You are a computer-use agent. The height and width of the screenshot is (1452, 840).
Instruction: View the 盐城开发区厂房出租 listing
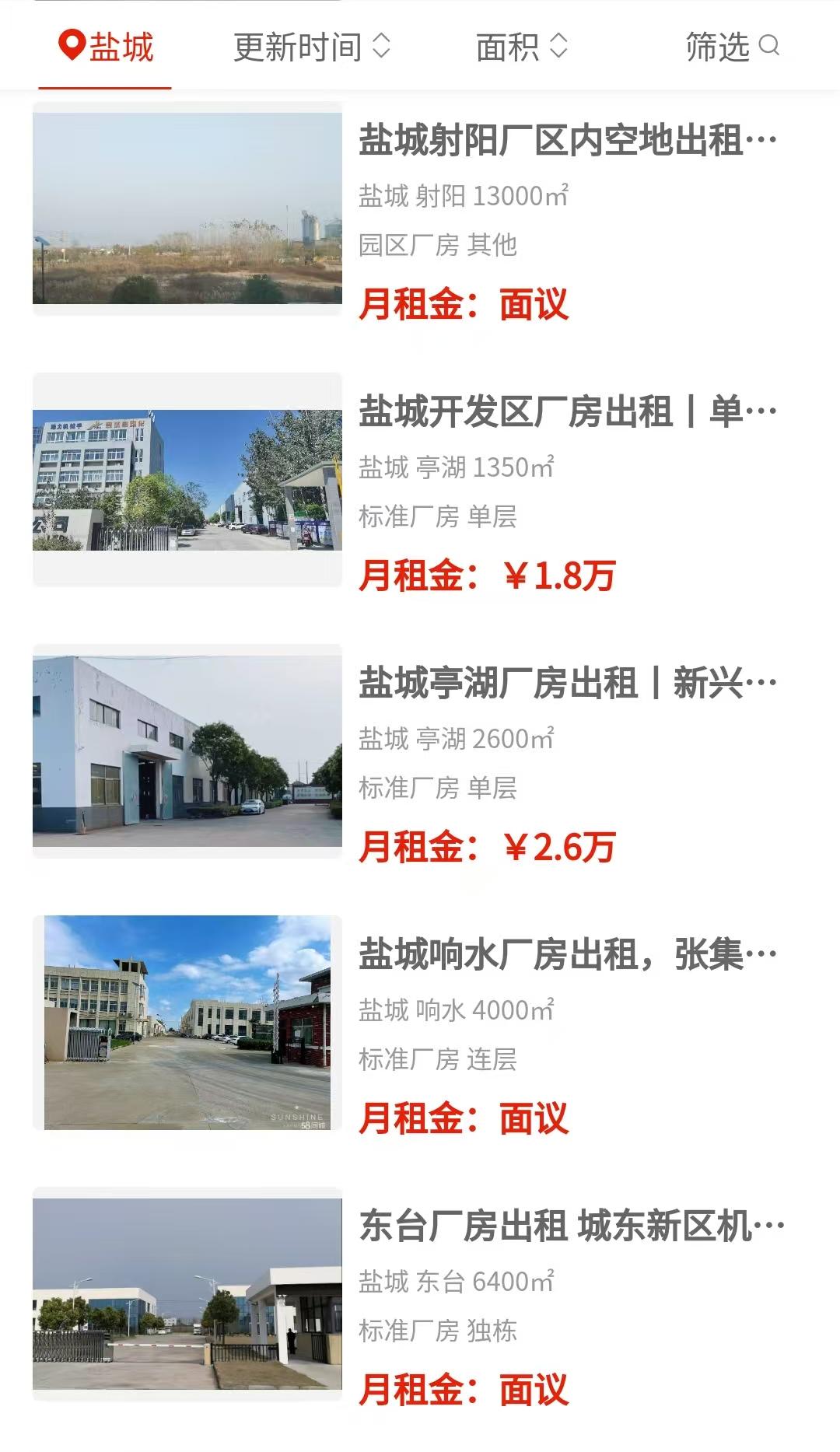coord(567,412)
